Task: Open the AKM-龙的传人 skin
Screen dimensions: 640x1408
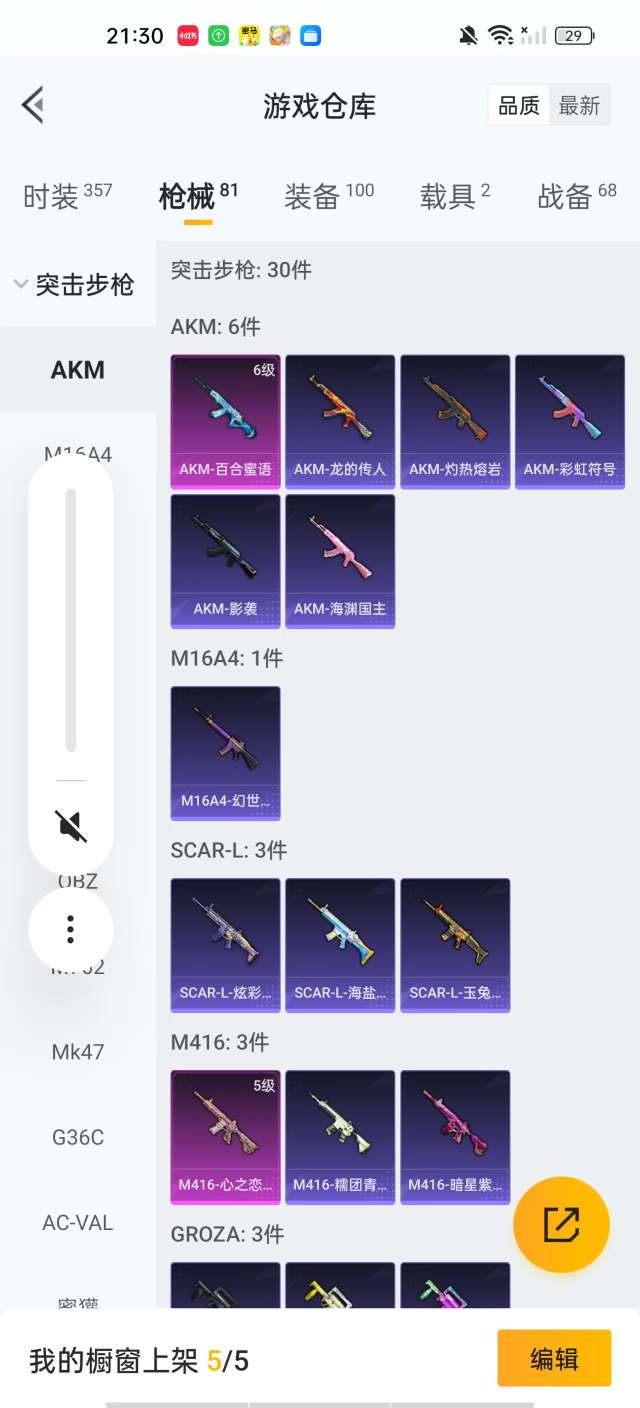Action: coord(340,421)
